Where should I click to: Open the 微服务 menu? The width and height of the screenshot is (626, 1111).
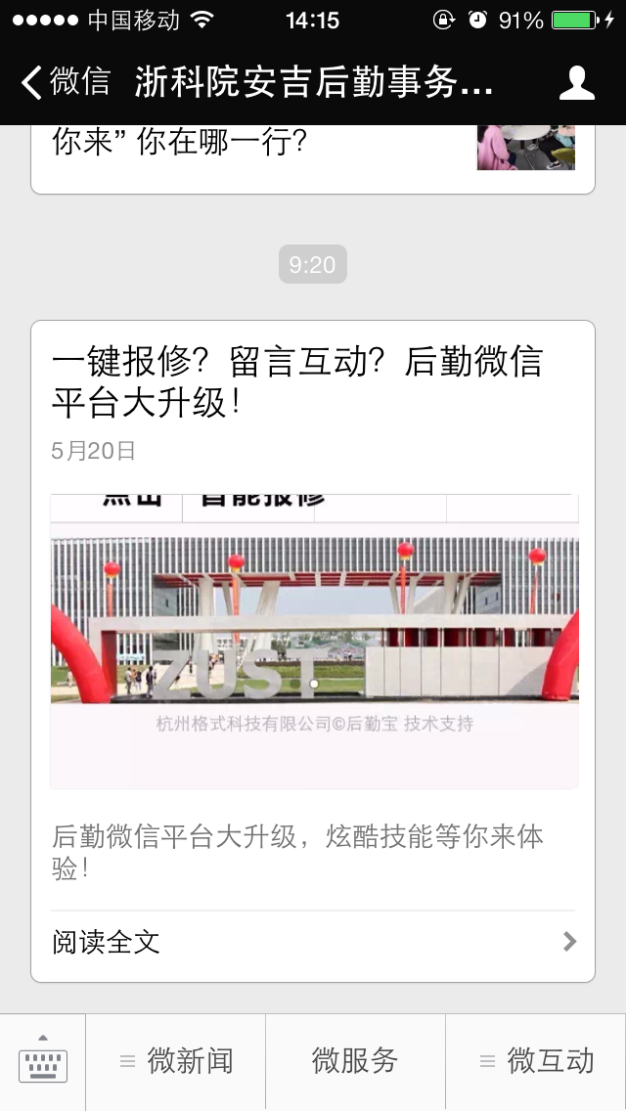(355, 1062)
